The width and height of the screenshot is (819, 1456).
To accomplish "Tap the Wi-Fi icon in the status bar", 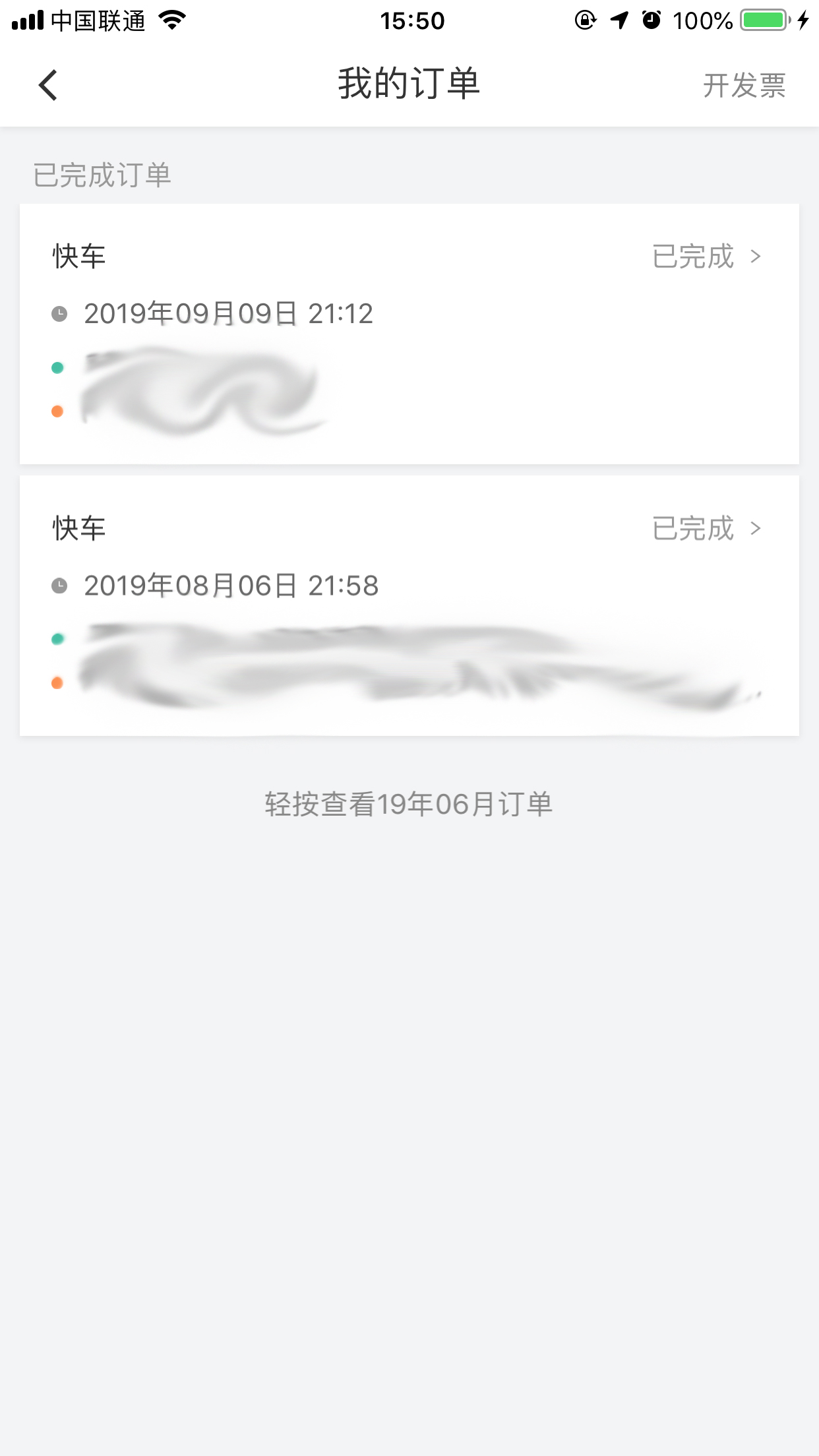I will (x=171, y=20).
